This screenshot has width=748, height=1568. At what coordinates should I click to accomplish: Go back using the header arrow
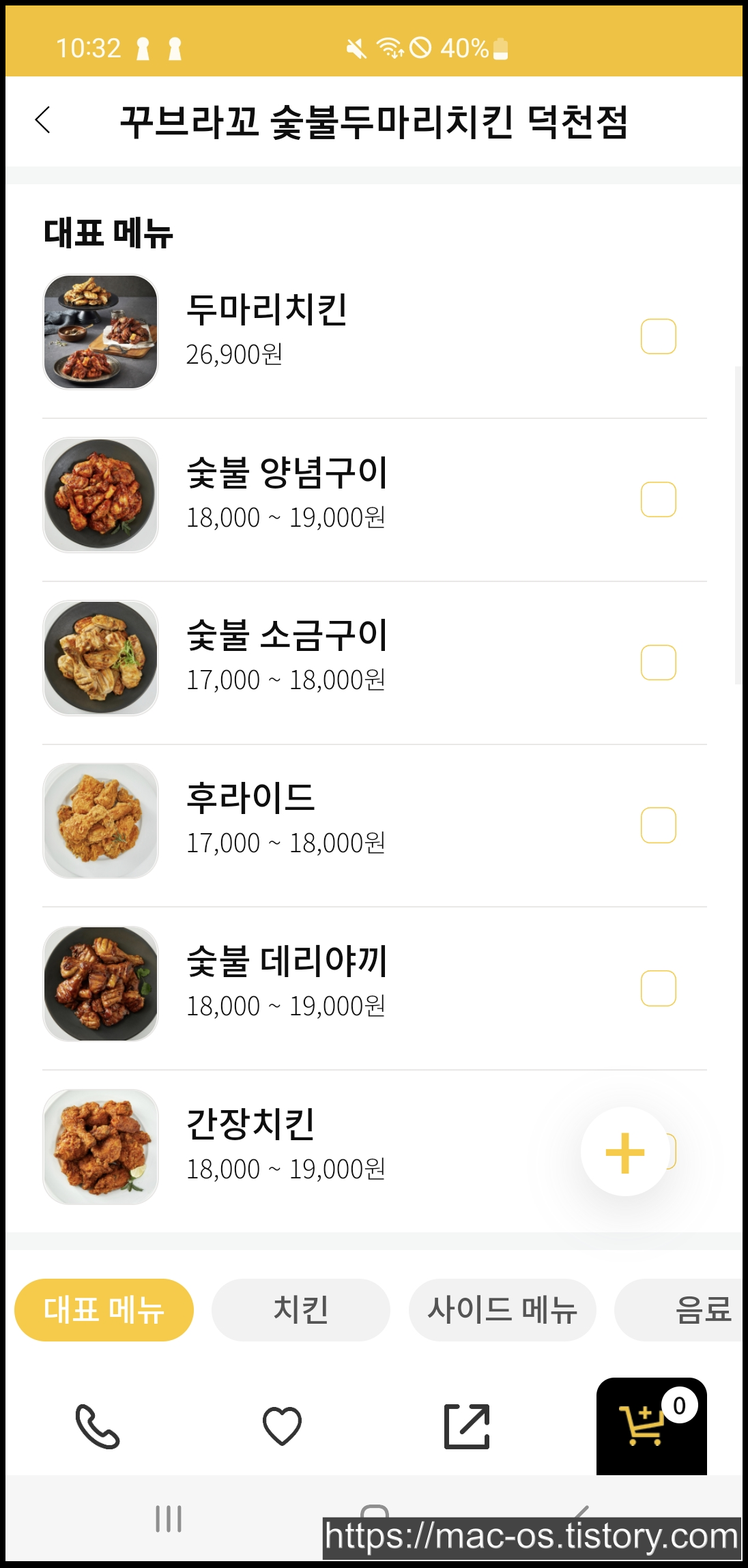click(x=43, y=121)
